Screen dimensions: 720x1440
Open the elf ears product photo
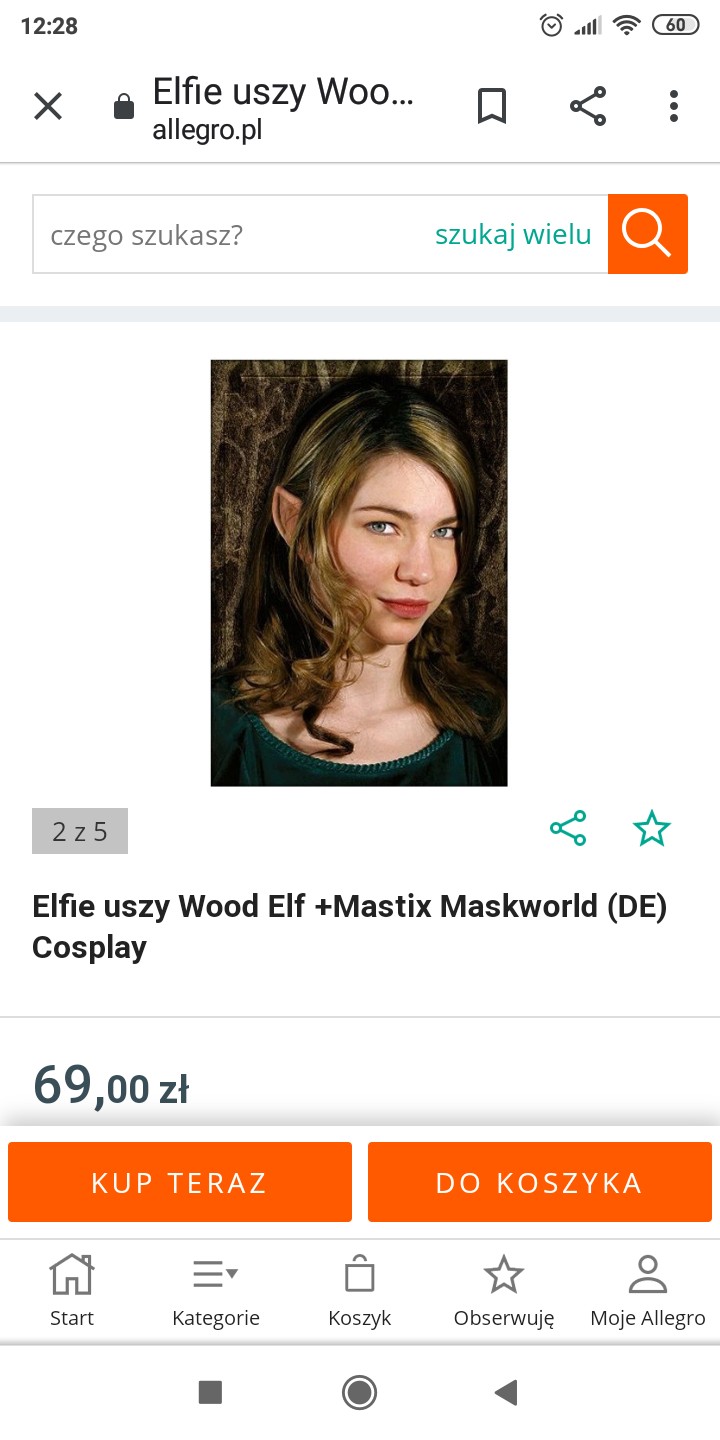pyautogui.click(x=359, y=573)
